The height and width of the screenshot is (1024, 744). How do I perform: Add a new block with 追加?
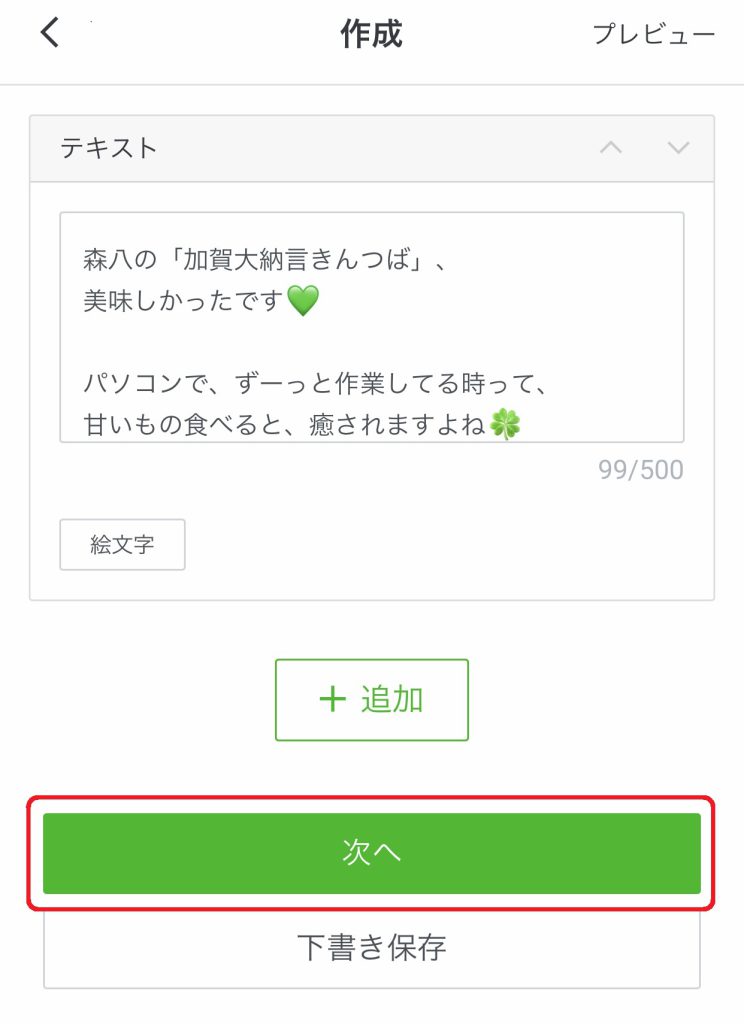click(371, 700)
